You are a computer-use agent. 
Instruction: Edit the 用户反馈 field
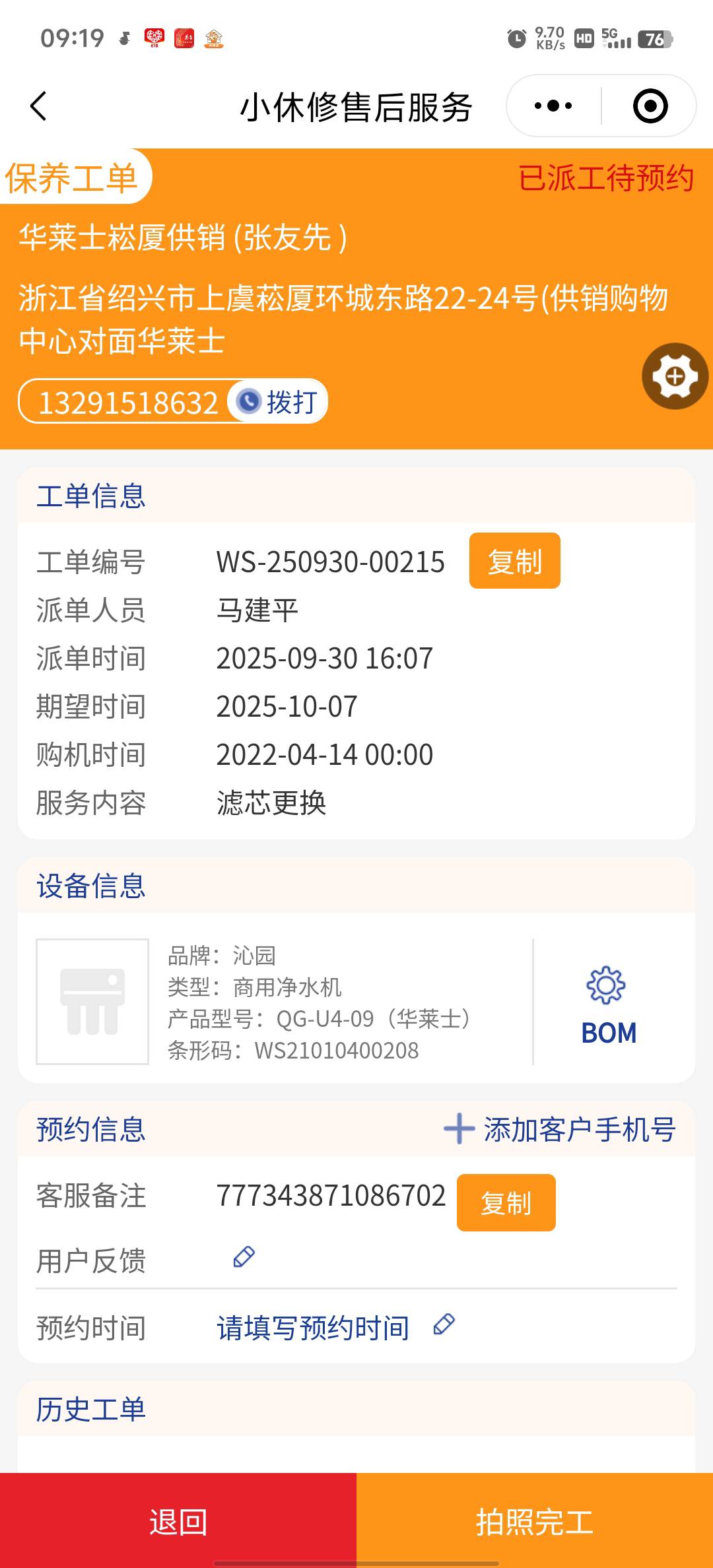click(244, 1257)
